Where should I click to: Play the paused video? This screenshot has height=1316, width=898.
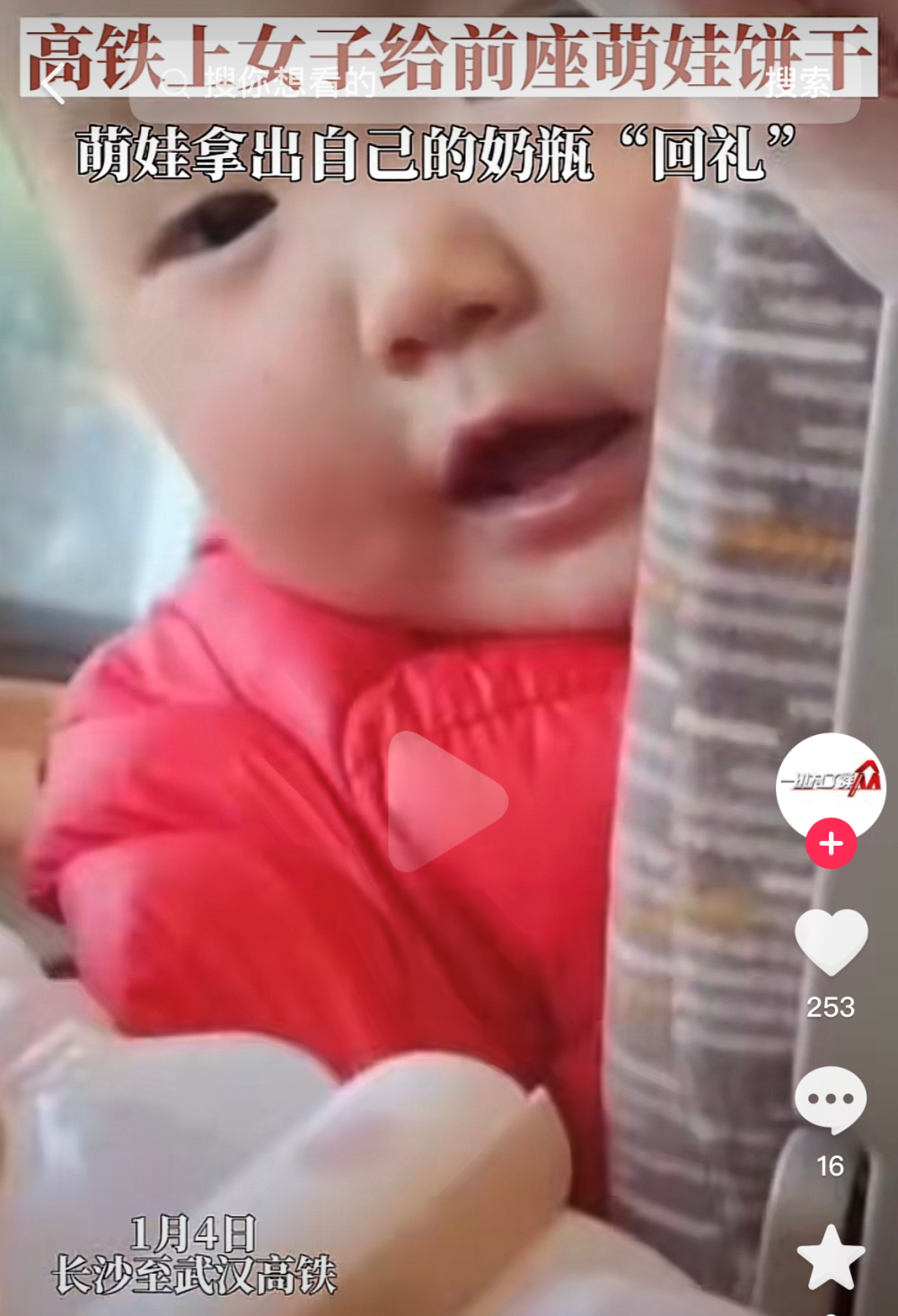(445, 802)
